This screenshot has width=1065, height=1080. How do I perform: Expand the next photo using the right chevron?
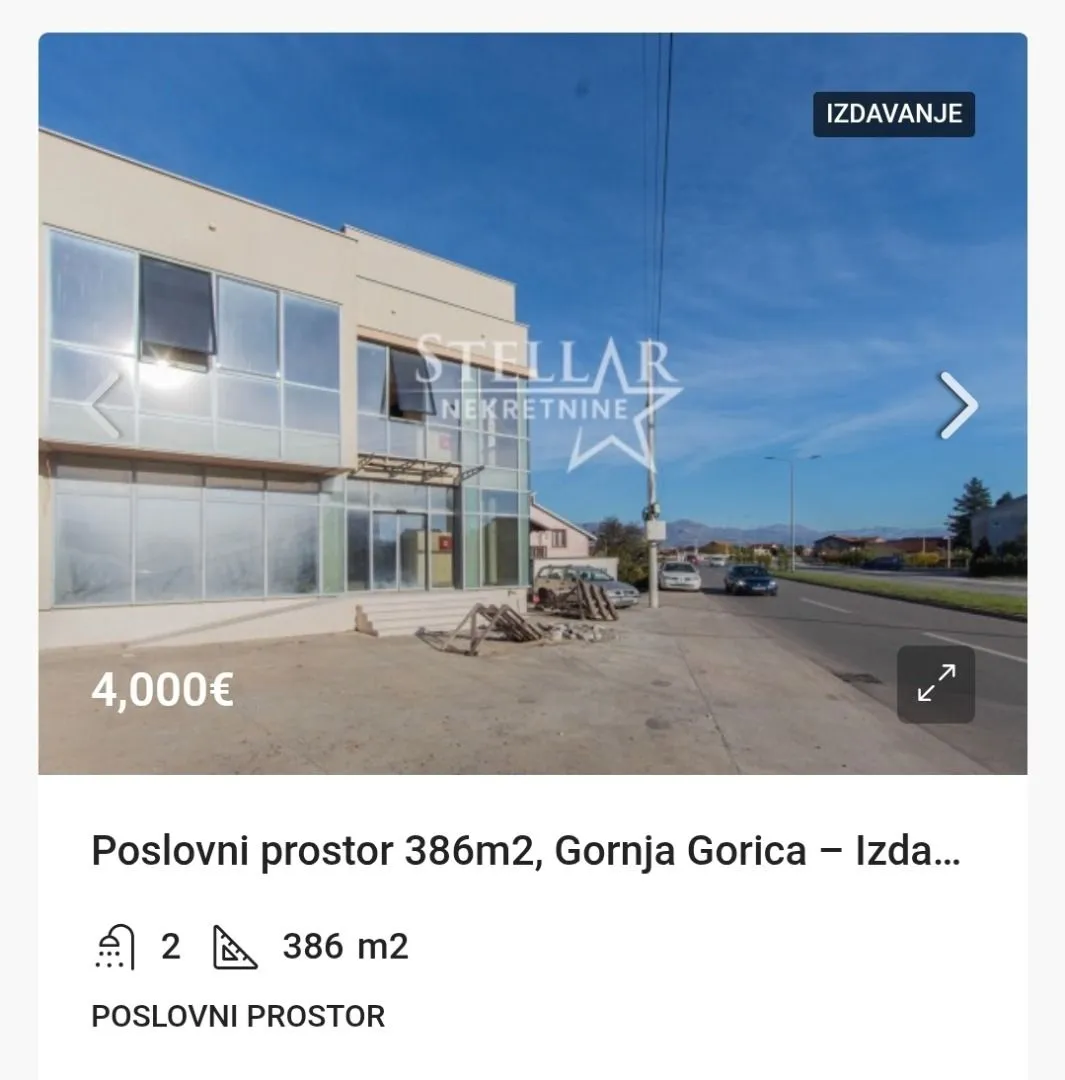click(x=959, y=405)
